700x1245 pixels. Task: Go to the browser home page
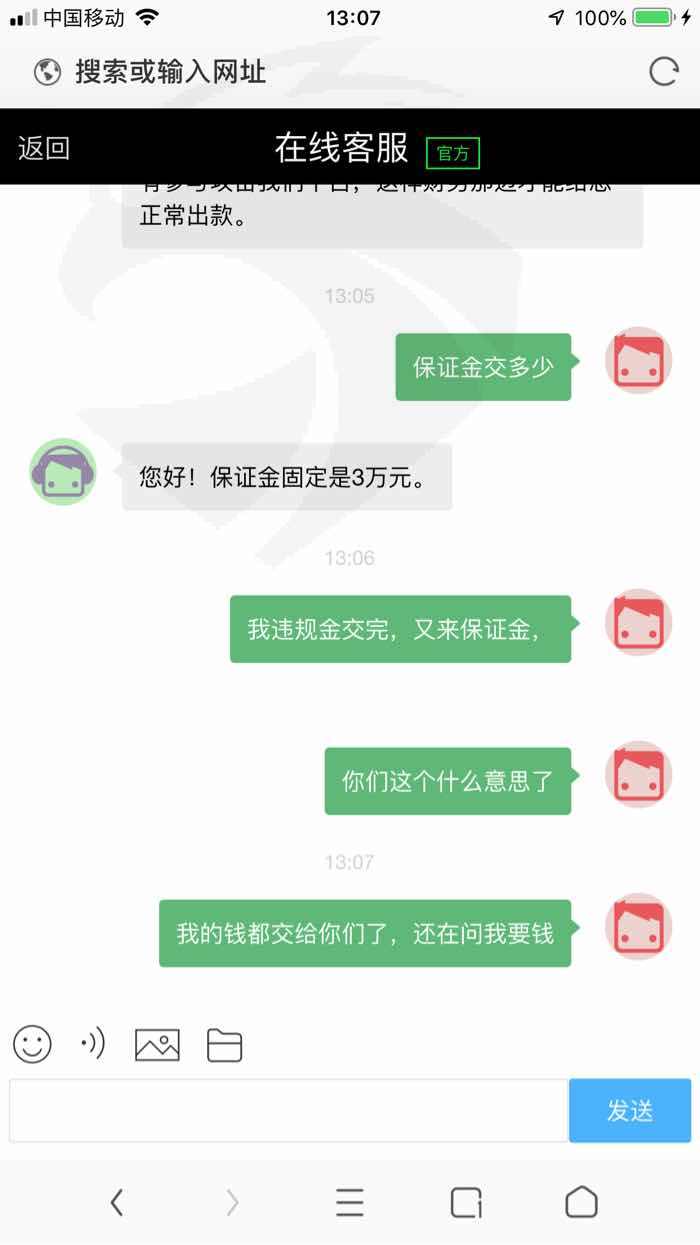click(582, 1202)
